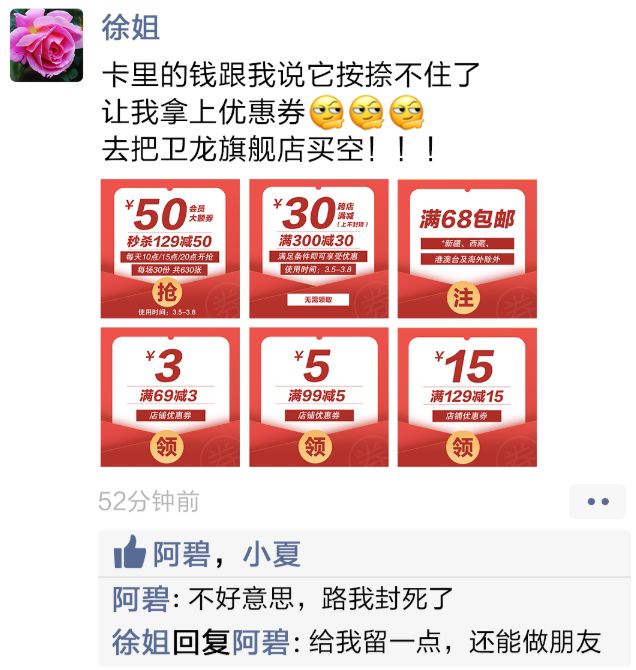Open the ¥15 满129减15 coupon picture

(x=466, y=396)
